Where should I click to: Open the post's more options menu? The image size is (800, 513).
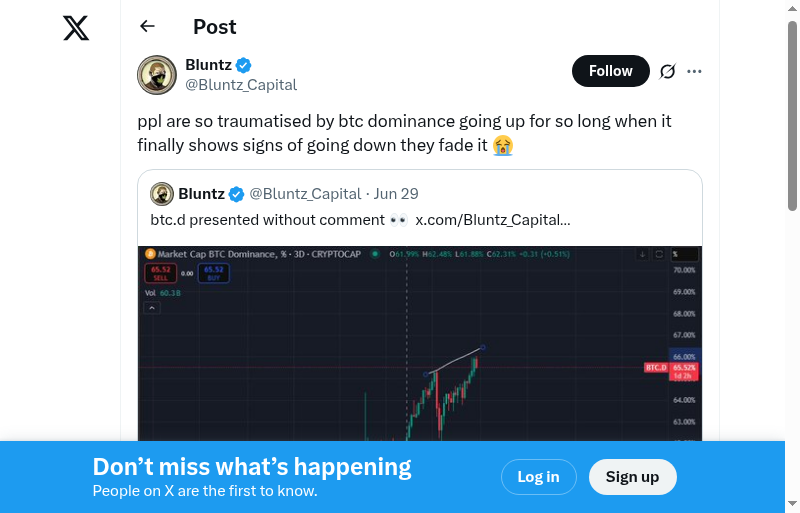click(x=695, y=71)
